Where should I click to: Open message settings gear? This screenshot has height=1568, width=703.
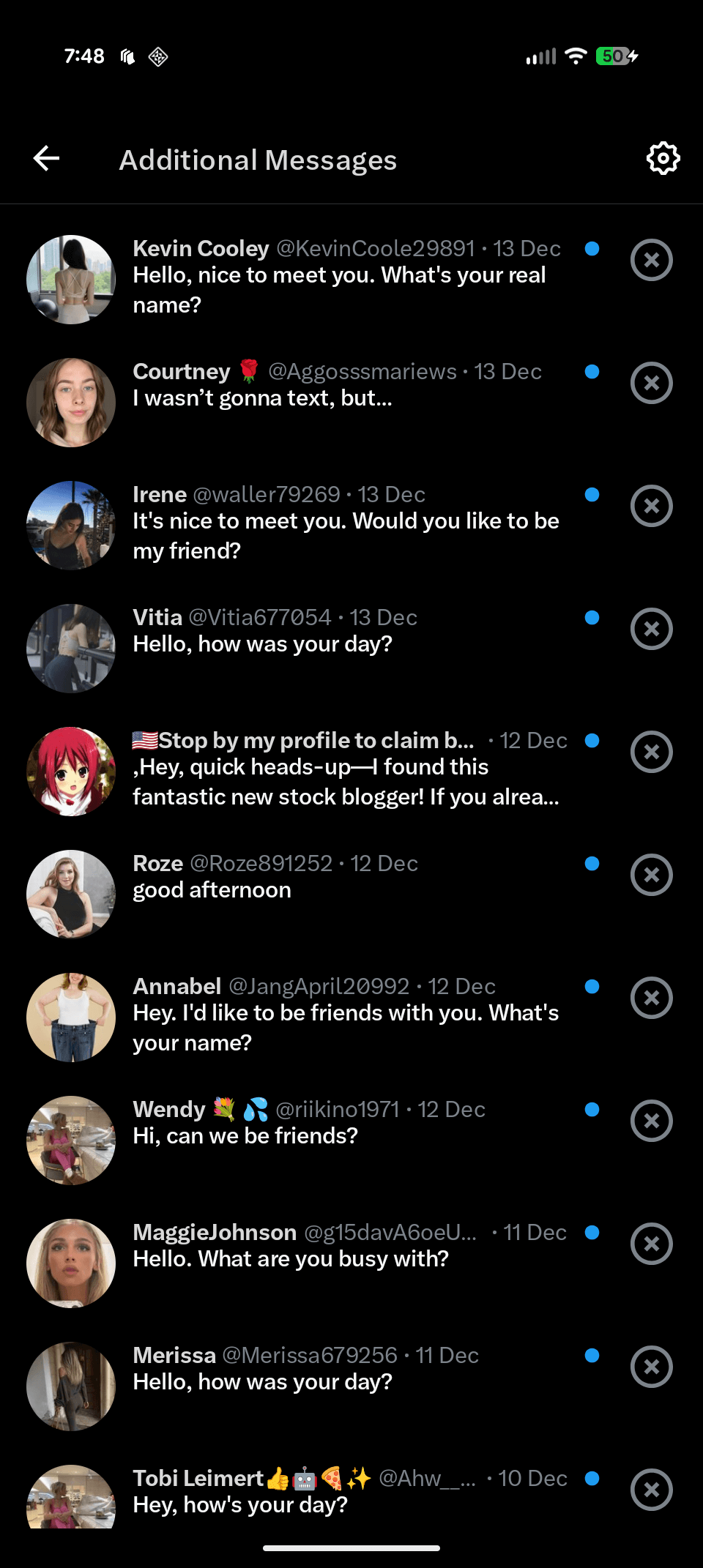pos(663,158)
